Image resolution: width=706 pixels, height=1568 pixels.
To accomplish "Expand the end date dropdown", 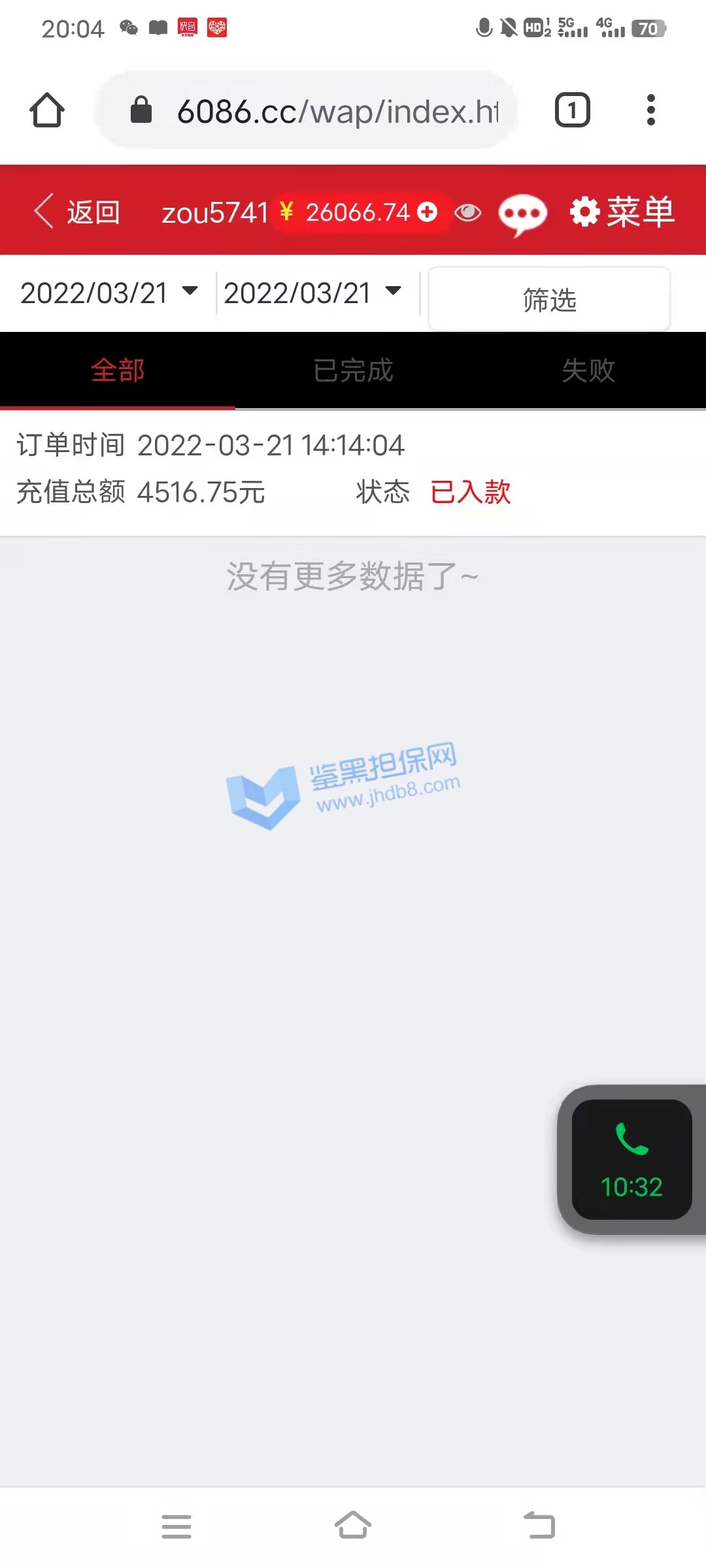I will 312,293.
